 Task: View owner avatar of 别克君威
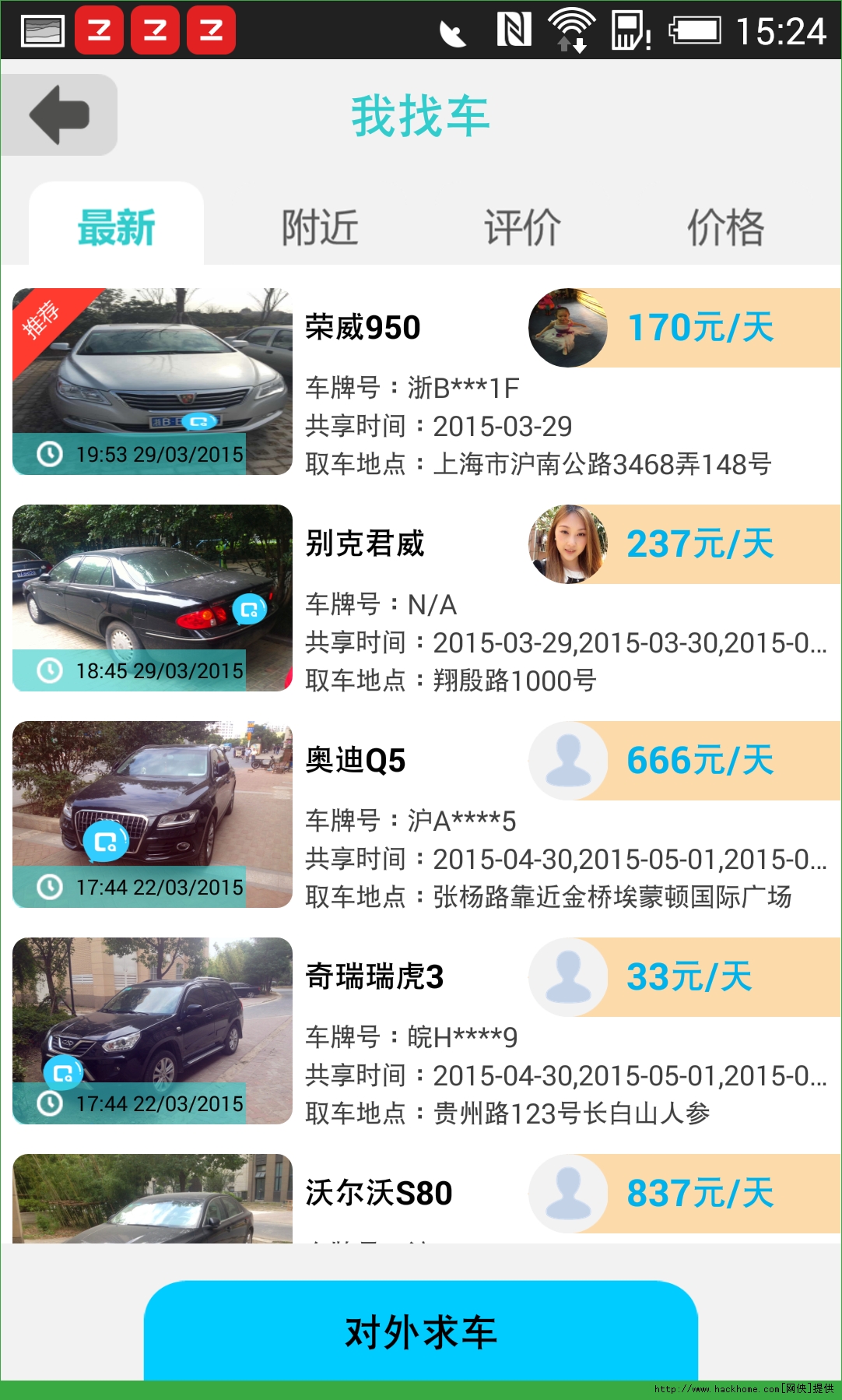click(x=567, y=544)
